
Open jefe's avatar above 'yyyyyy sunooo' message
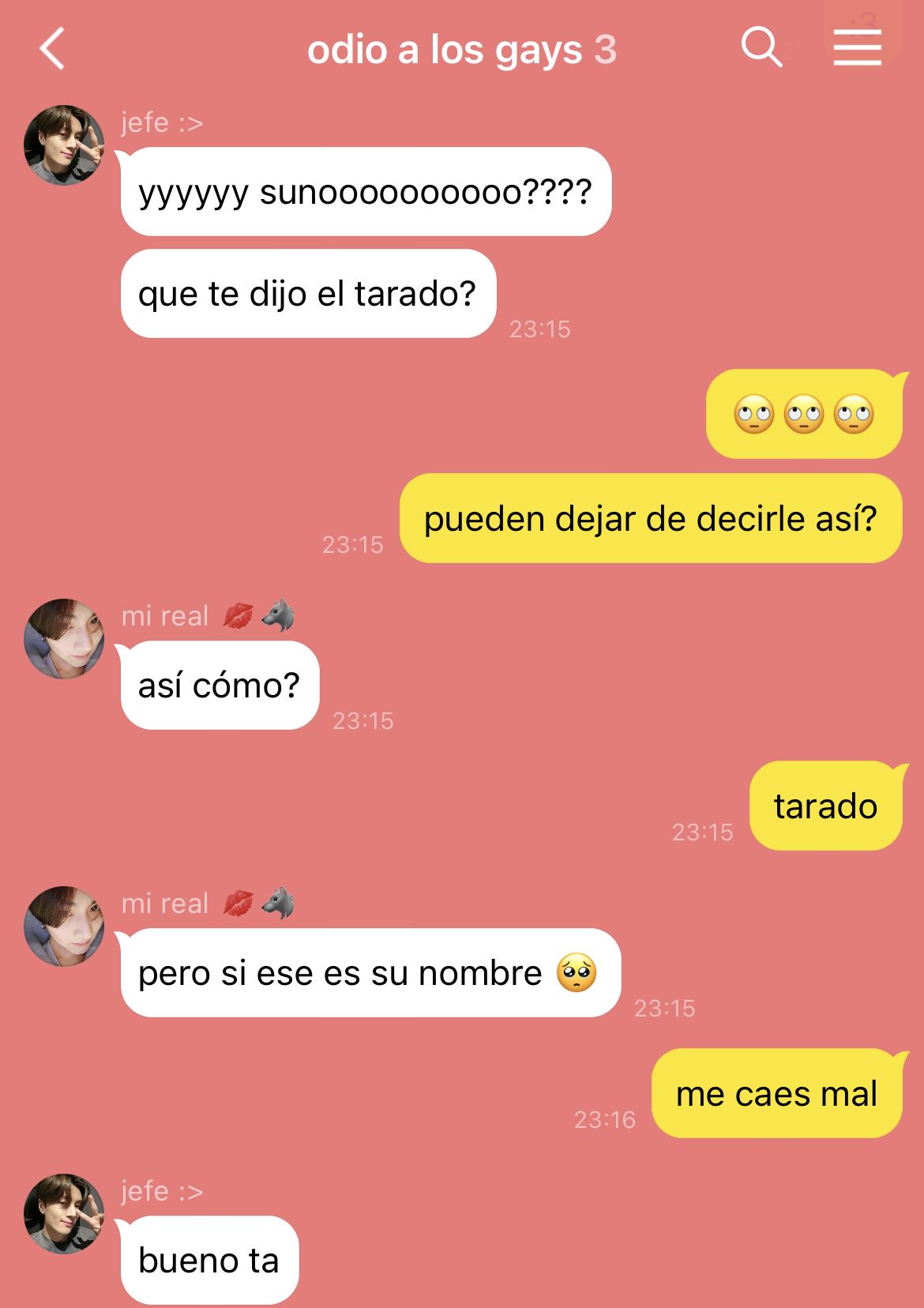(64, 145)
